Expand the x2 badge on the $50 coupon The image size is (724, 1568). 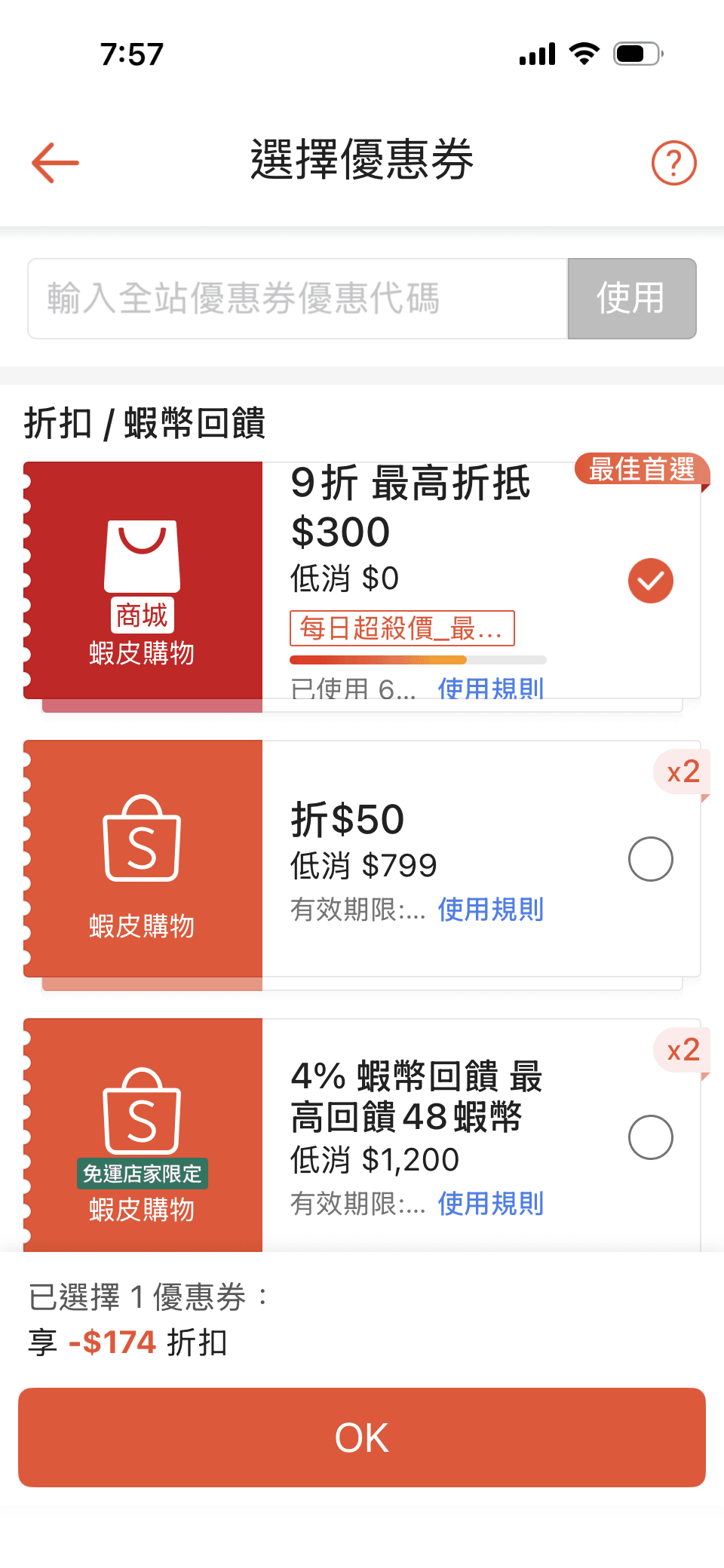(681, 771)
